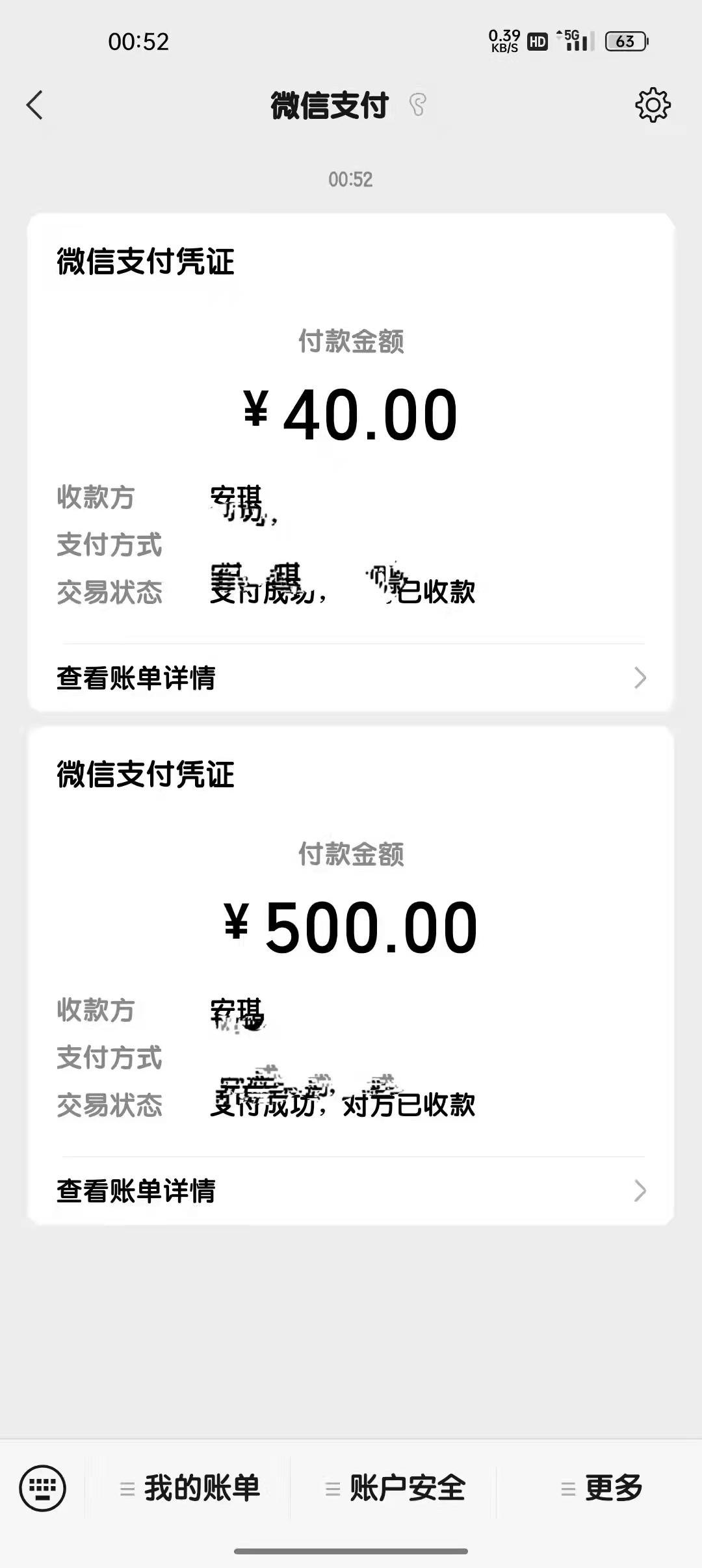View bill details for the ¥40.00 payment
The height and width of the screenshot is (1568, 702).
click(351, 678)
